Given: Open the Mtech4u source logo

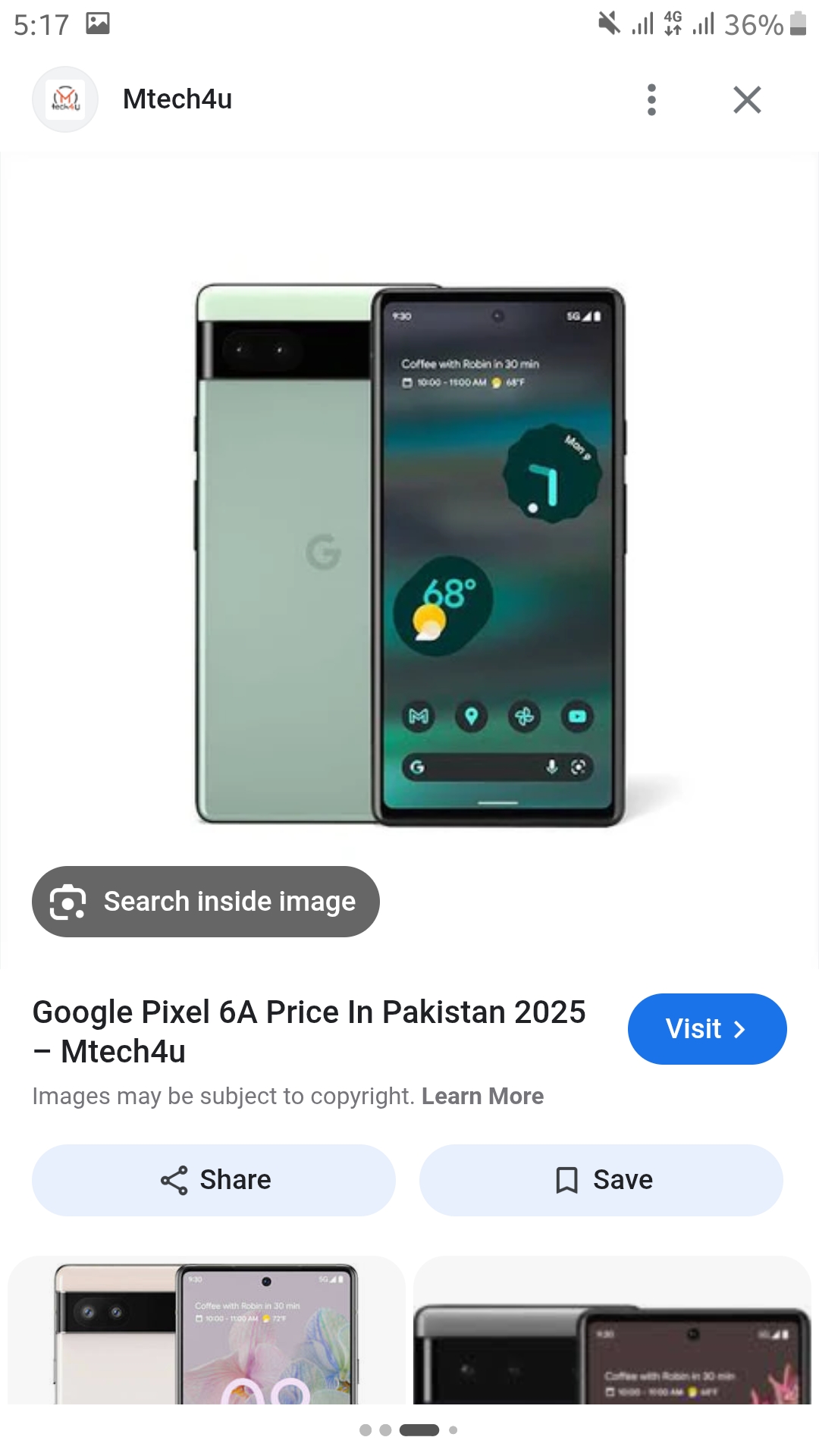Looking at the screenshot, I should pos(65,99).
